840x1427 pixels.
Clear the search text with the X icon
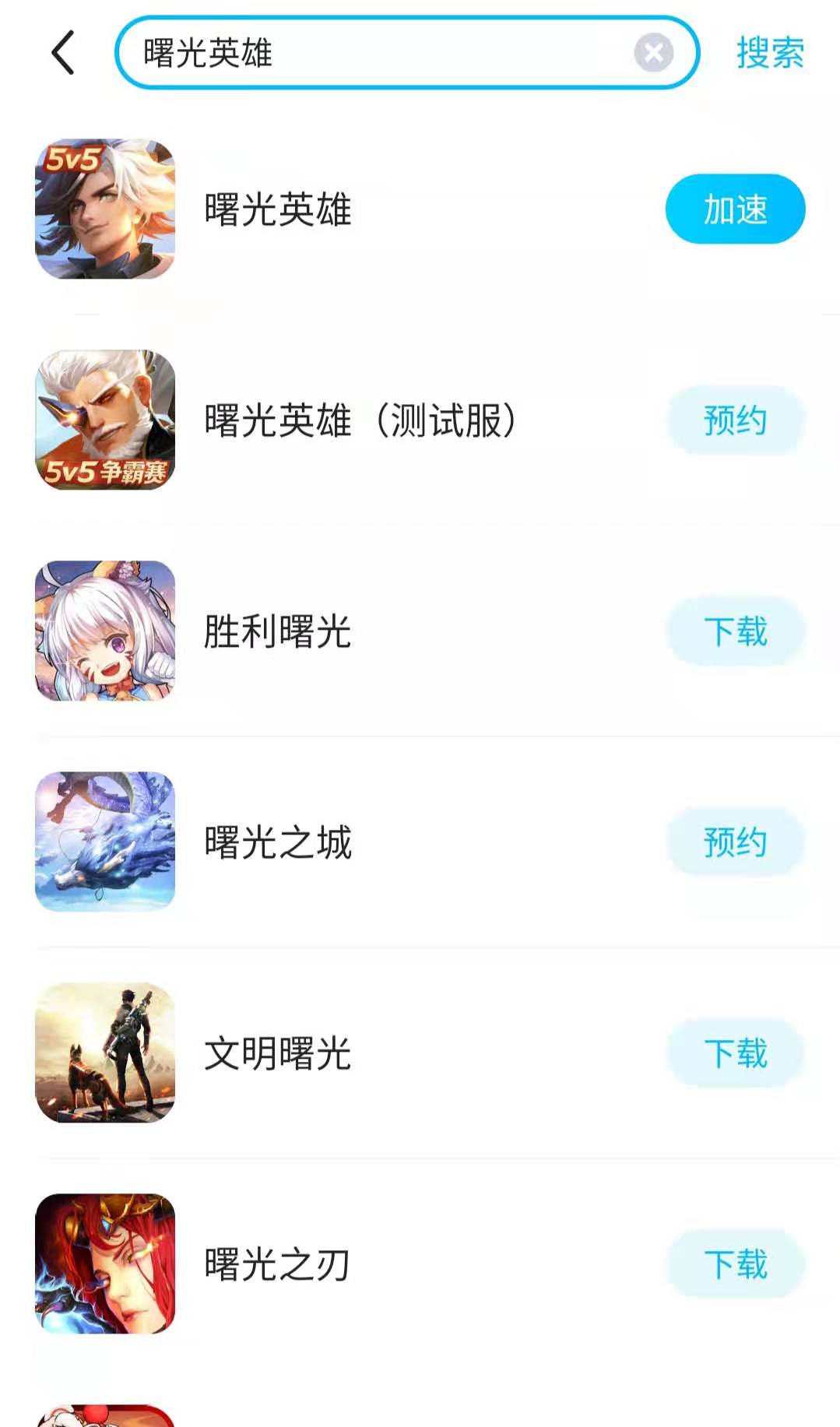click(x=653, y=53)
